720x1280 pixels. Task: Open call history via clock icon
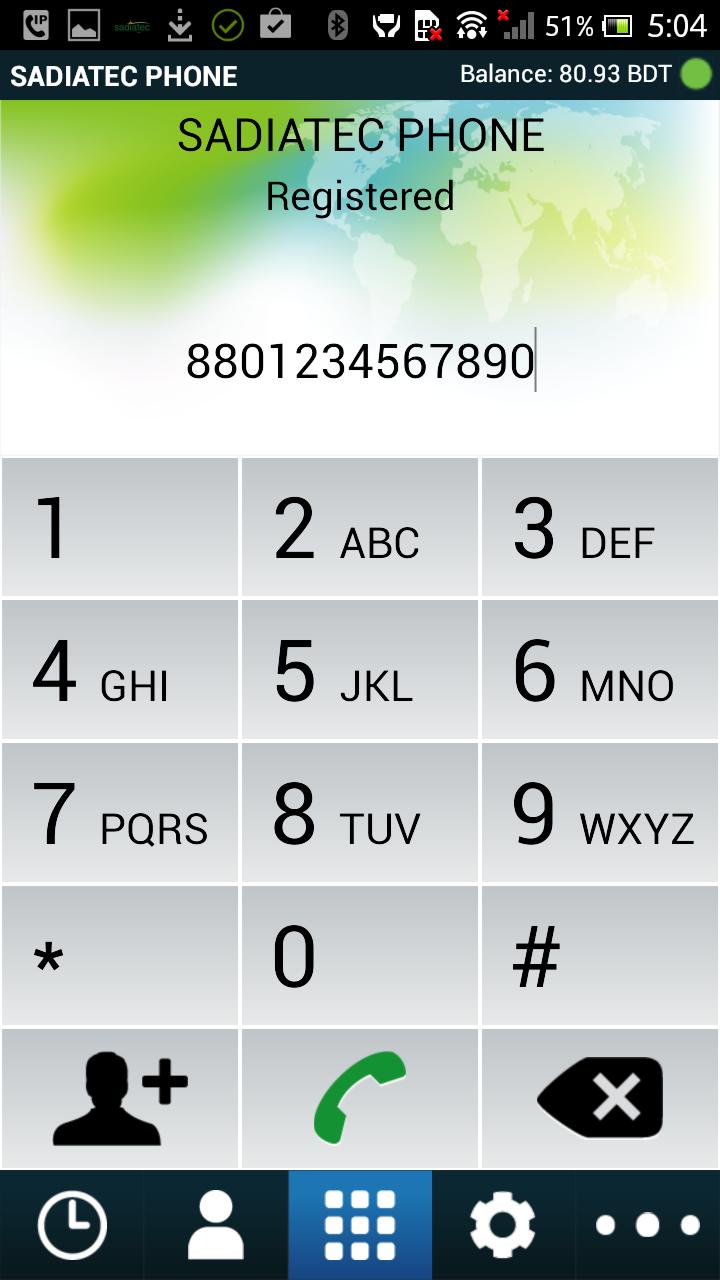[72, 1222]
